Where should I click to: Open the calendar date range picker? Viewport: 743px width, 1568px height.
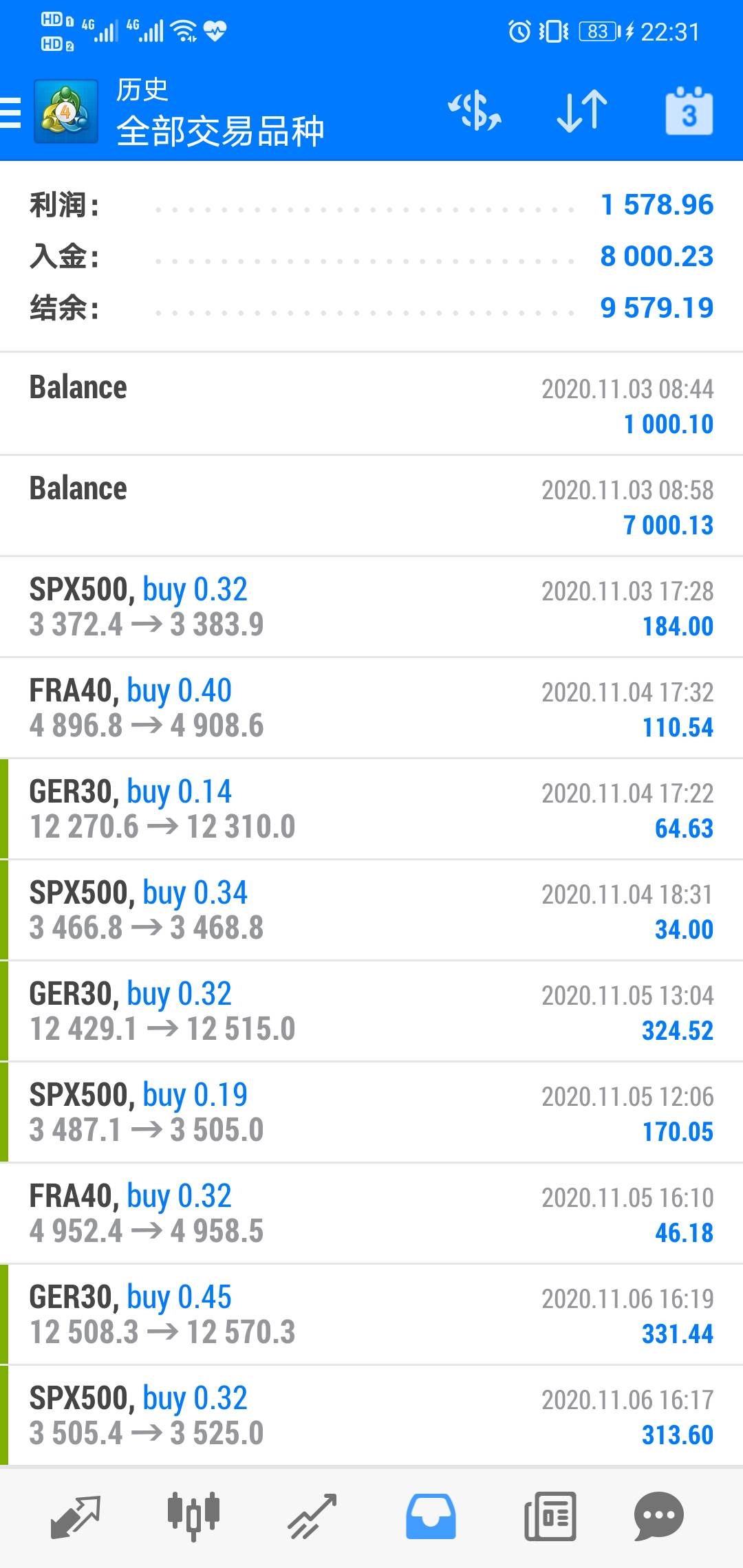click(x=689, y=111)
